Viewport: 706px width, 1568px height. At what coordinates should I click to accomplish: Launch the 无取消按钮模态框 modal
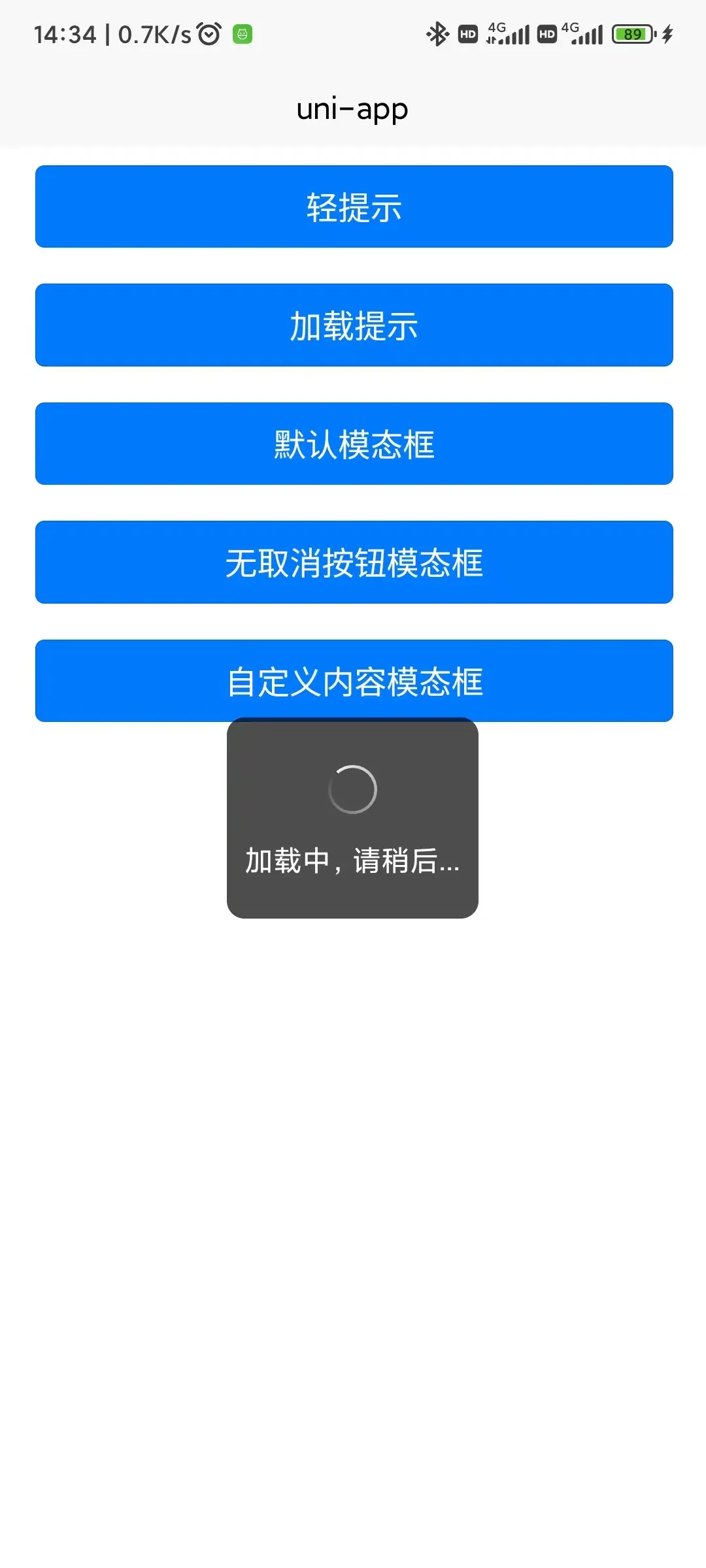click(x=354, y=563)
